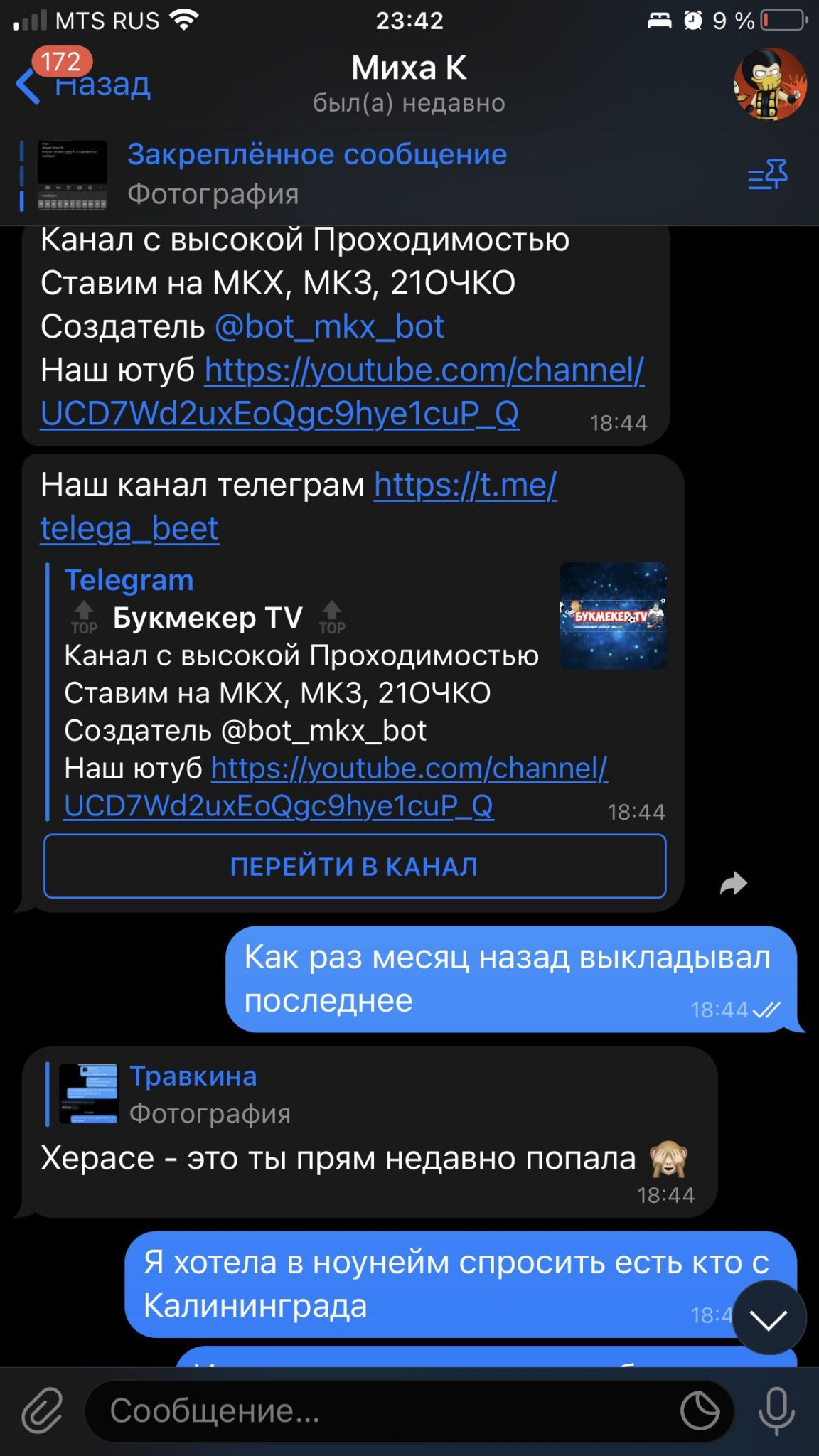Open the sticker panel icon

[700, 1410]
